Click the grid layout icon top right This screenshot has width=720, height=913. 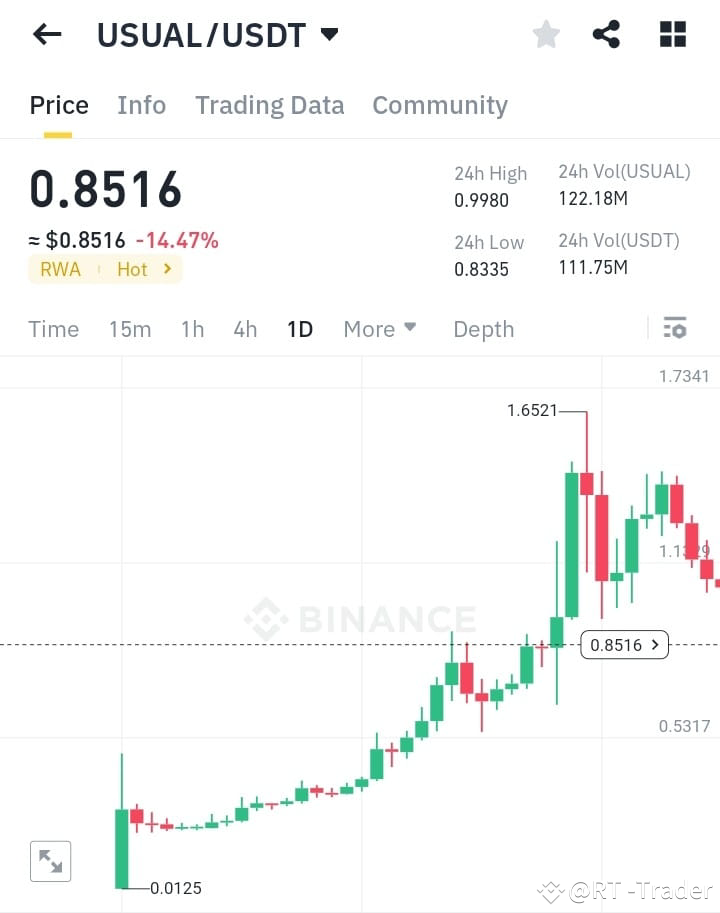(672, 33)
